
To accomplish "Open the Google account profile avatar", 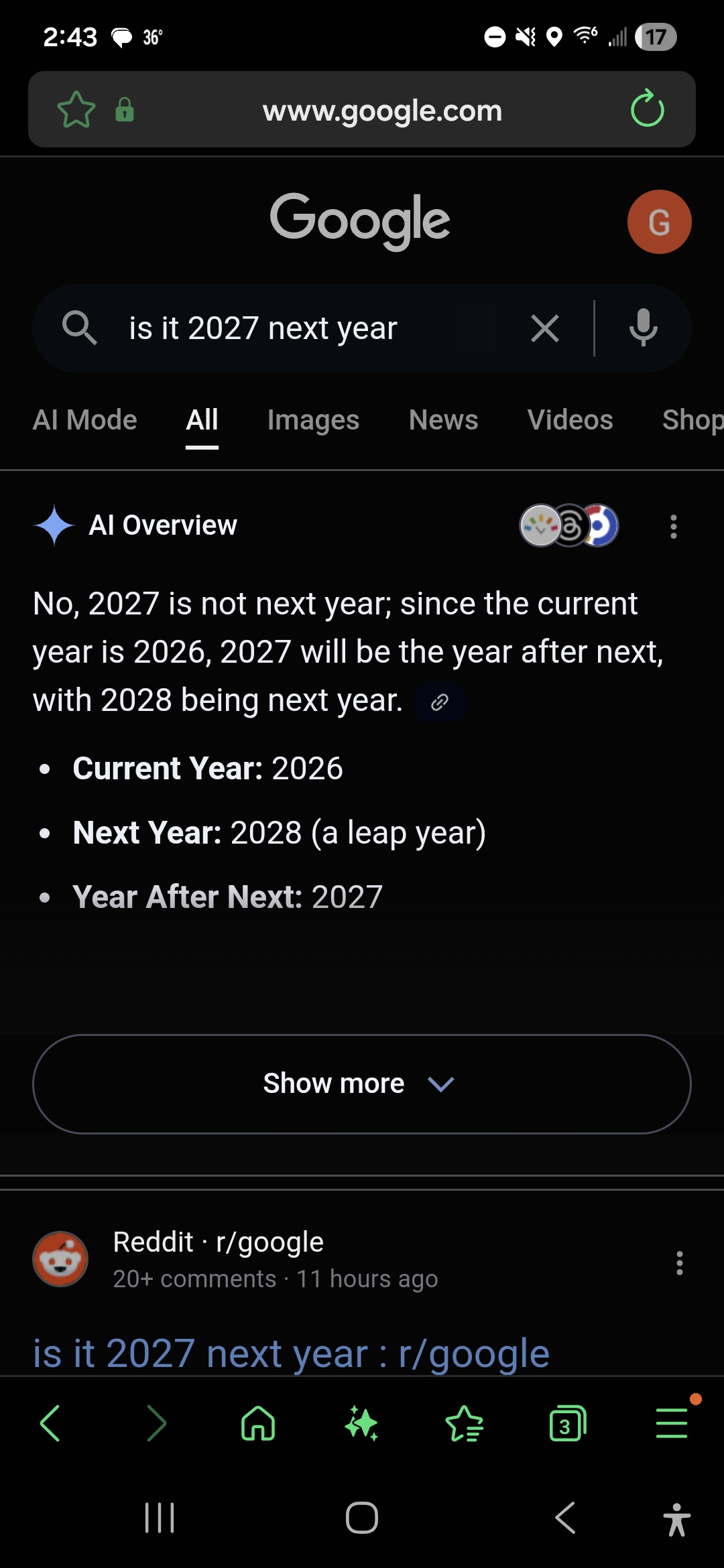I will click(x=659, y=222).
